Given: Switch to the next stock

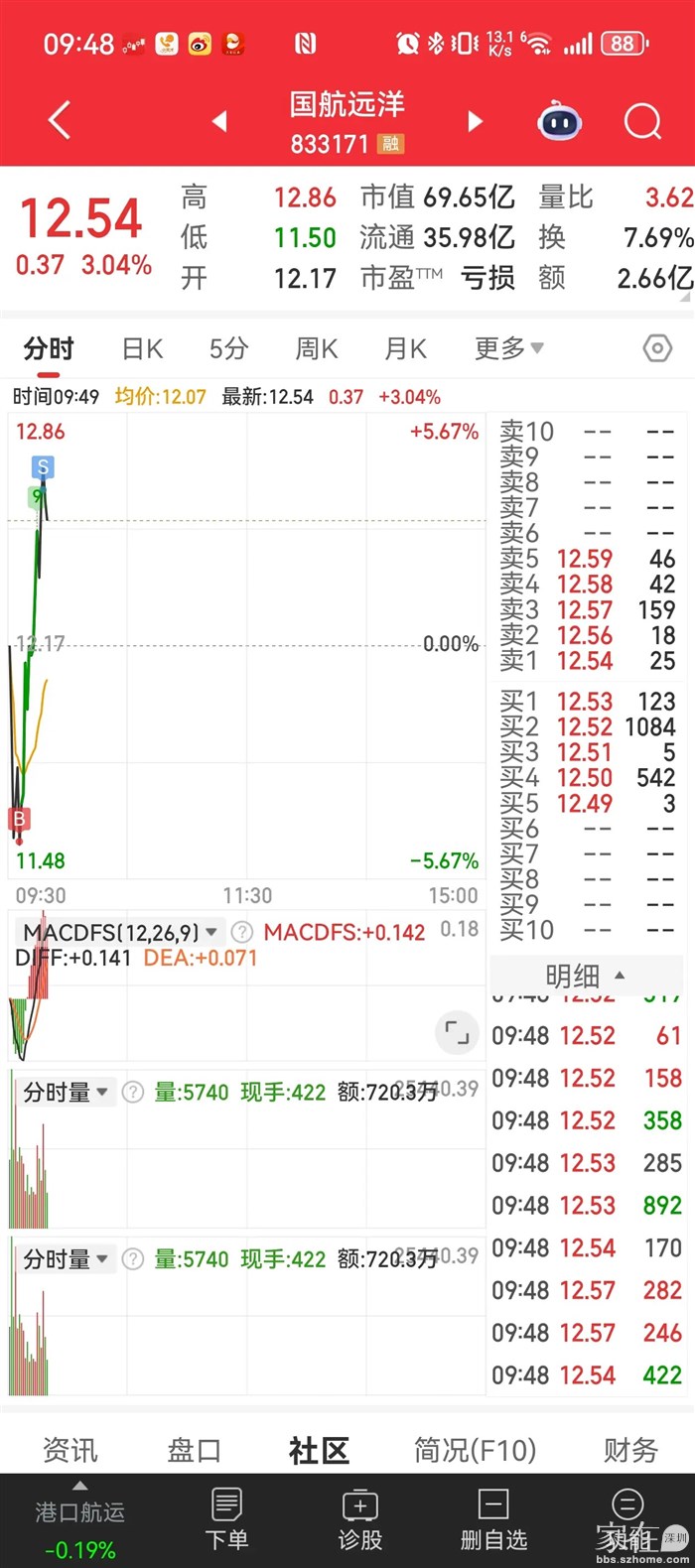Looking at the screenshot, I should [x=475, y=121].
